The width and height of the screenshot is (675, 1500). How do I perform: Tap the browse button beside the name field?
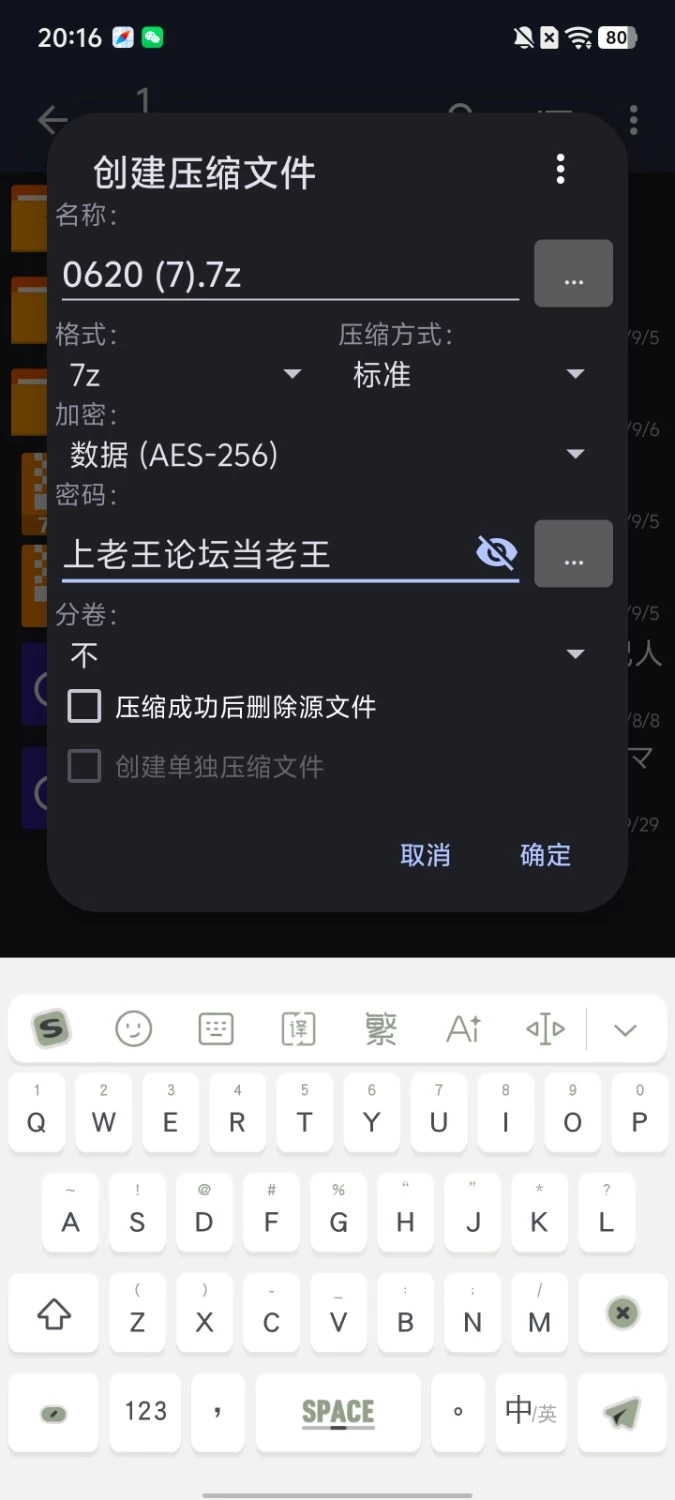pyautogui.click(x=573, y=273)
